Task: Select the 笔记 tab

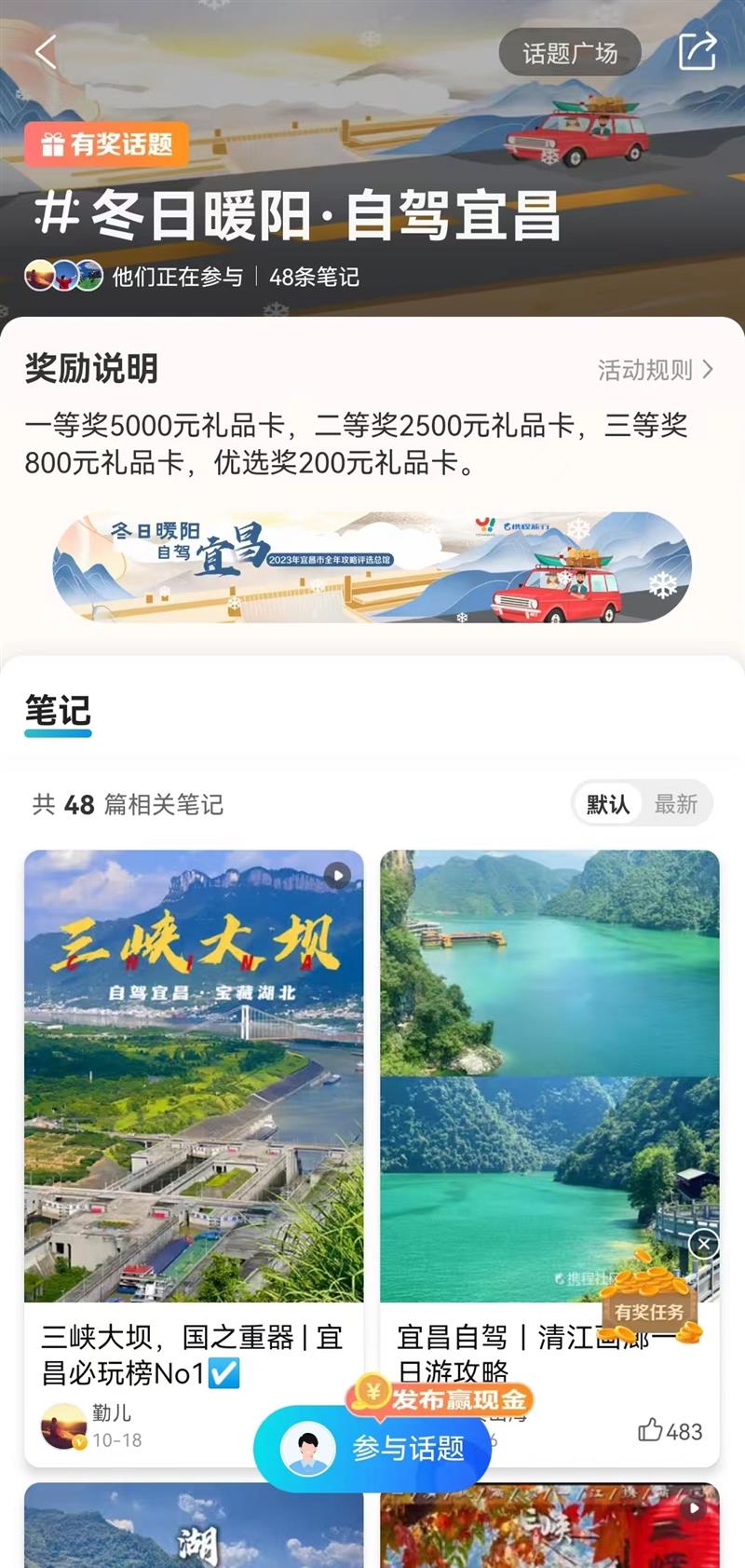Action: click(58, 712)
